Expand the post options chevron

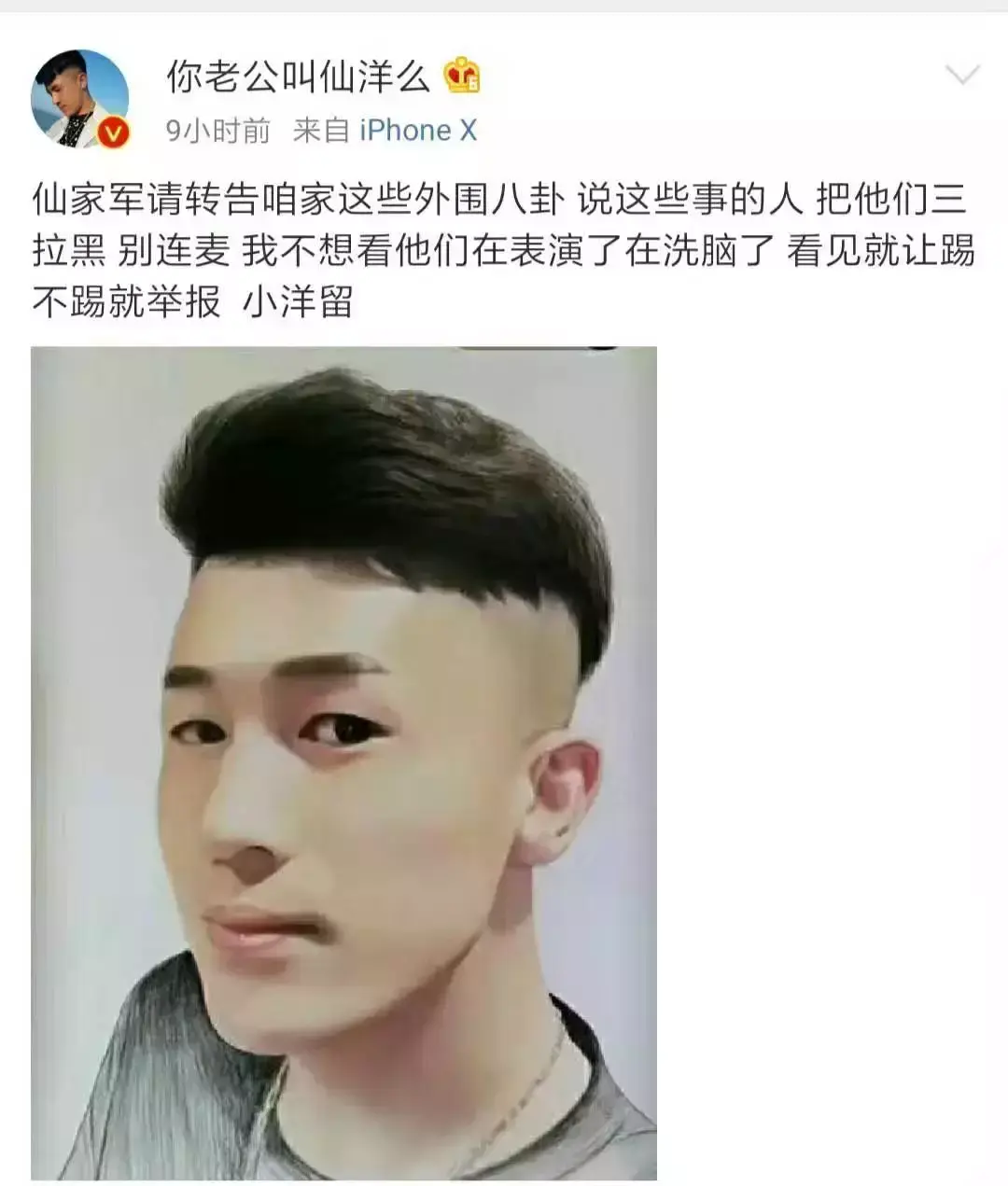point(961,75)
